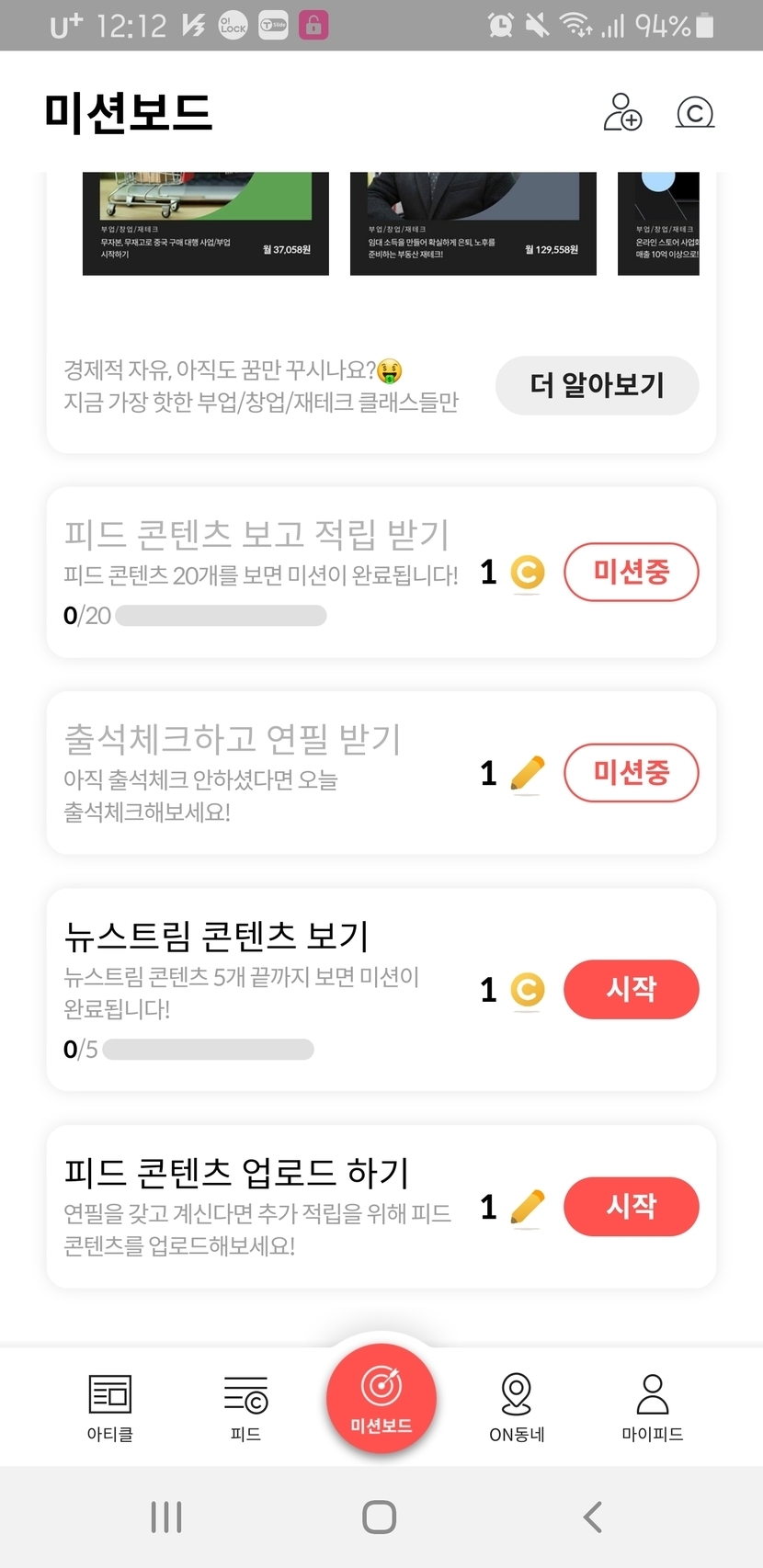Tap 미션중 on 피드 콘텐츠 보고 적립 받기

click(x=631, y=572)
